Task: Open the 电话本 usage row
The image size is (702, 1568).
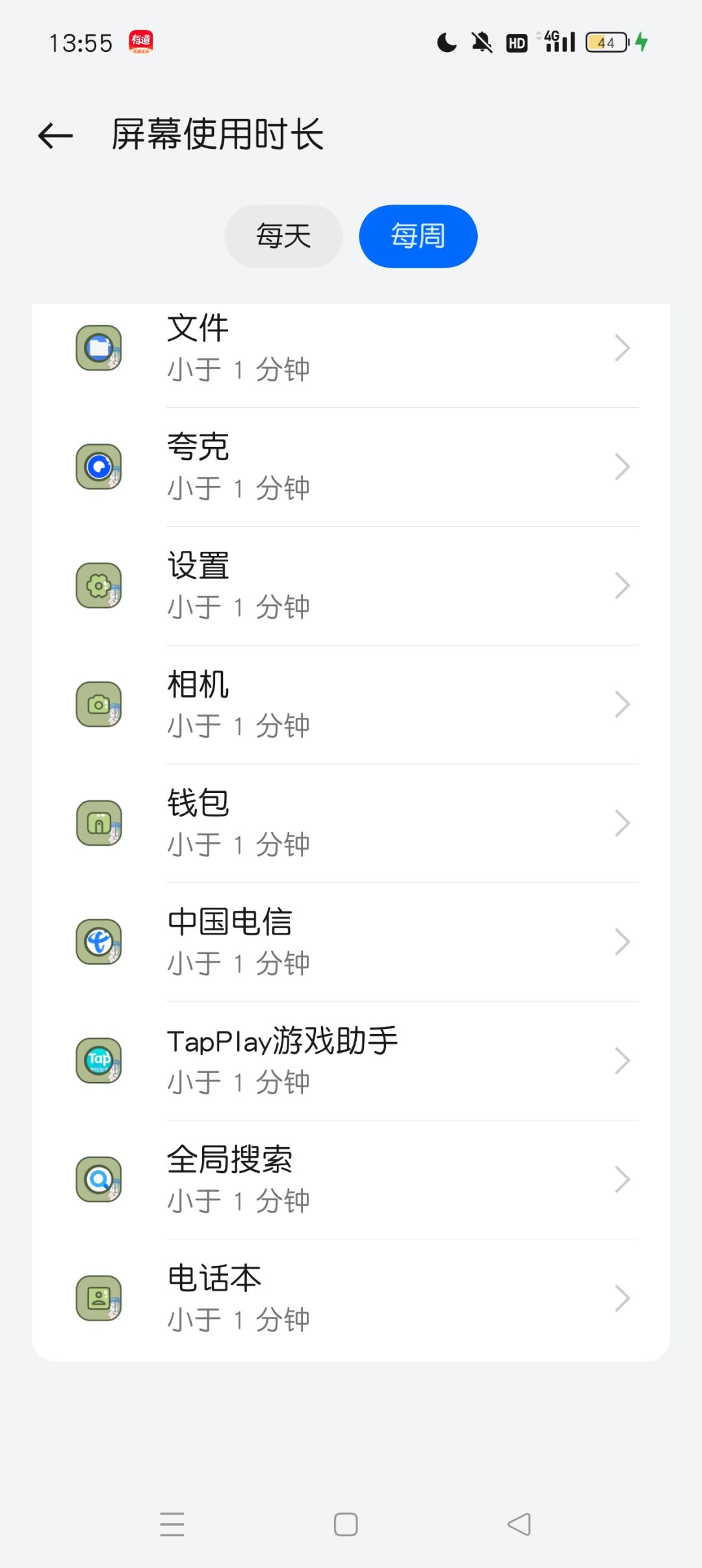Action: [351, 1299]
